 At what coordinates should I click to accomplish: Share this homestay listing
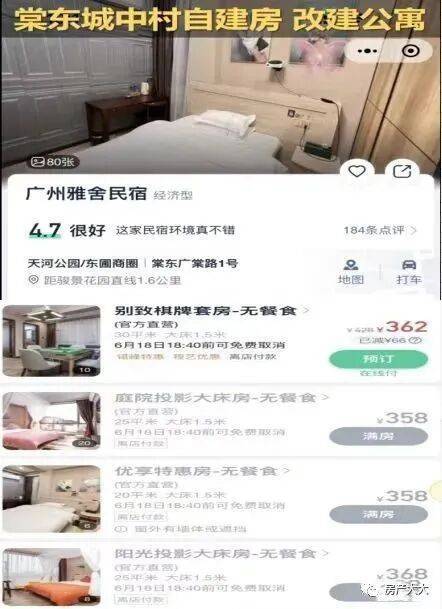click(x=402, y=171)
